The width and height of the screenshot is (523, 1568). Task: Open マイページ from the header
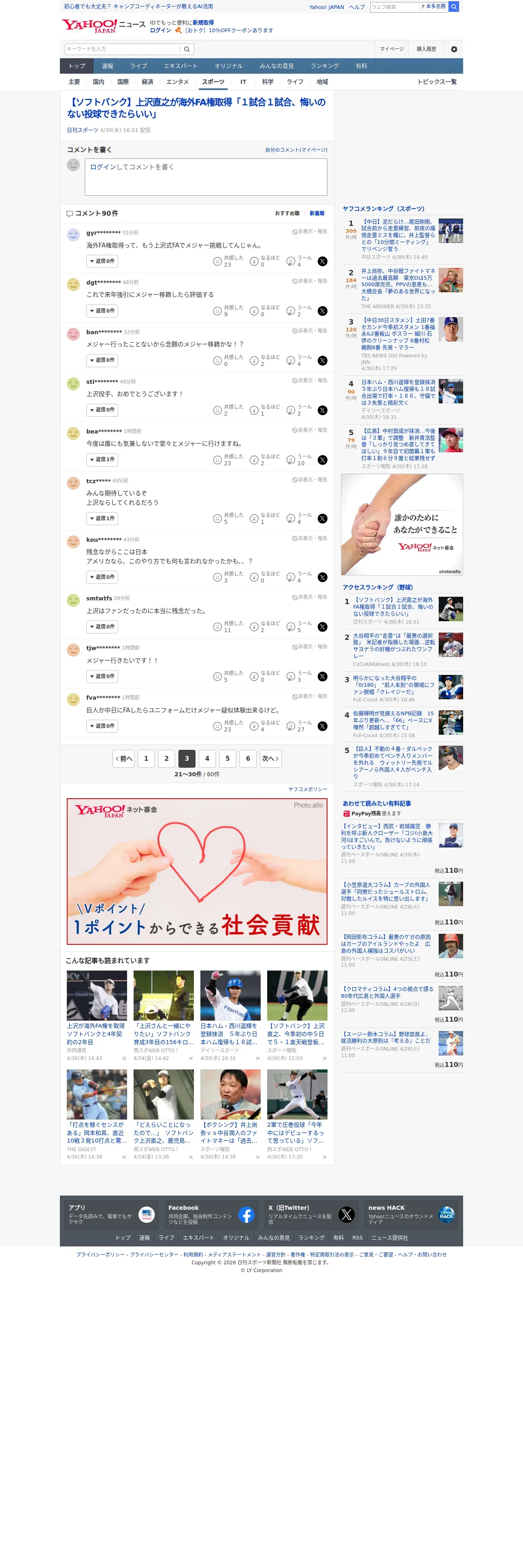click(391, 49)
